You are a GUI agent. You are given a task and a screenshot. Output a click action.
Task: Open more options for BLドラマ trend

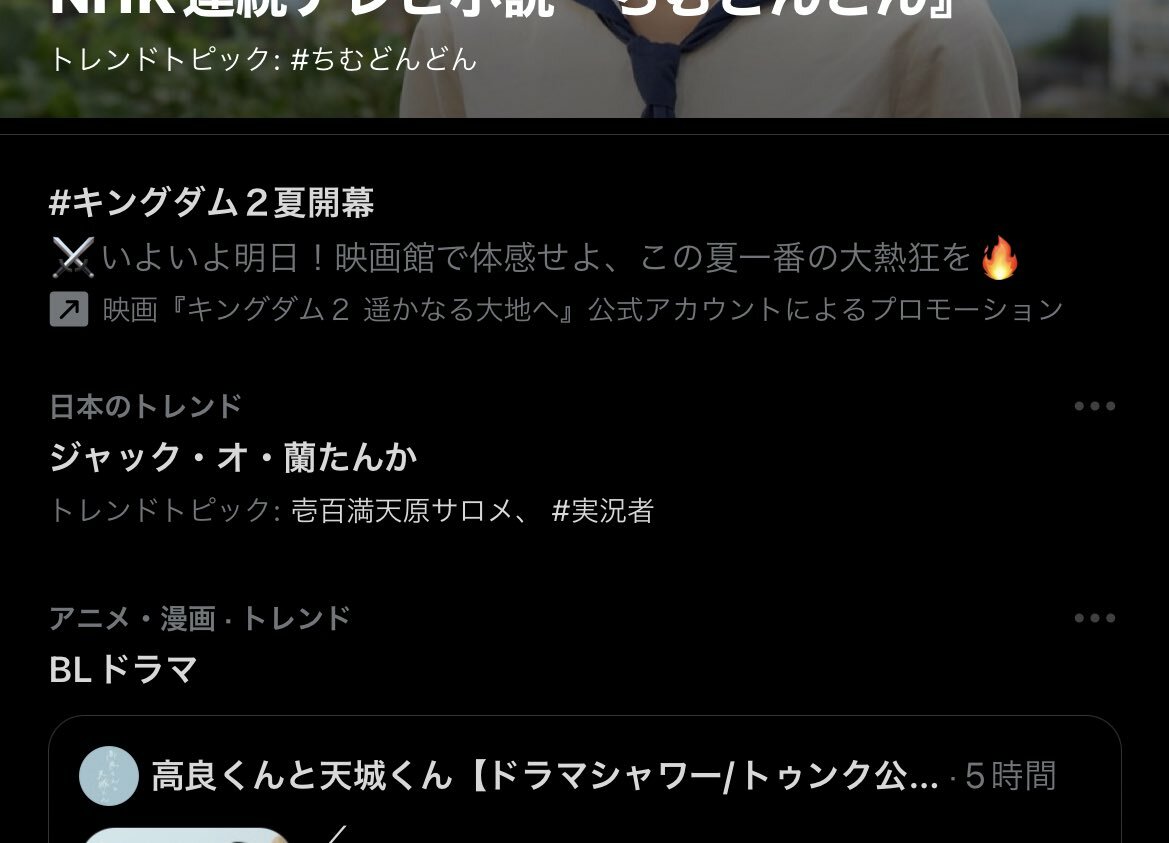[x=1094, y=618]
